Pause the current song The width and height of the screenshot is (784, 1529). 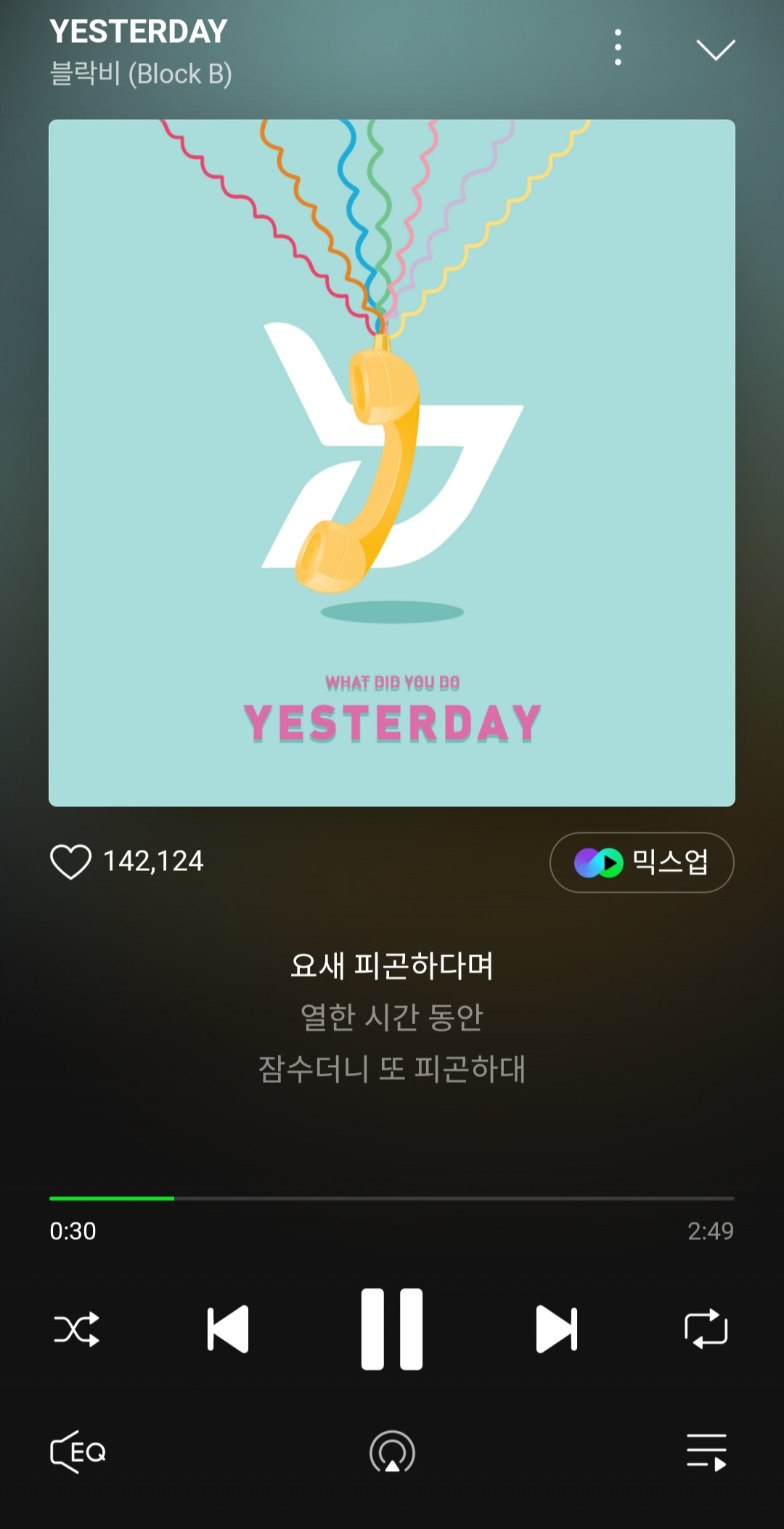coord(392,1329)
